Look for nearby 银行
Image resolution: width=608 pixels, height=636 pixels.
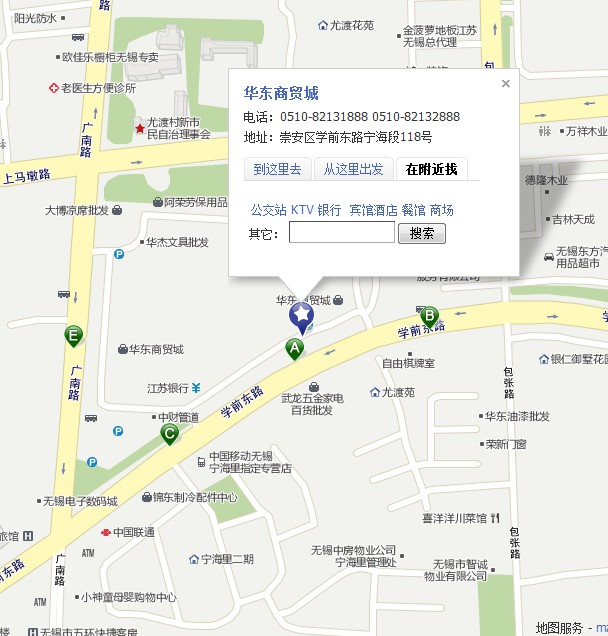(x=329, y=210)
